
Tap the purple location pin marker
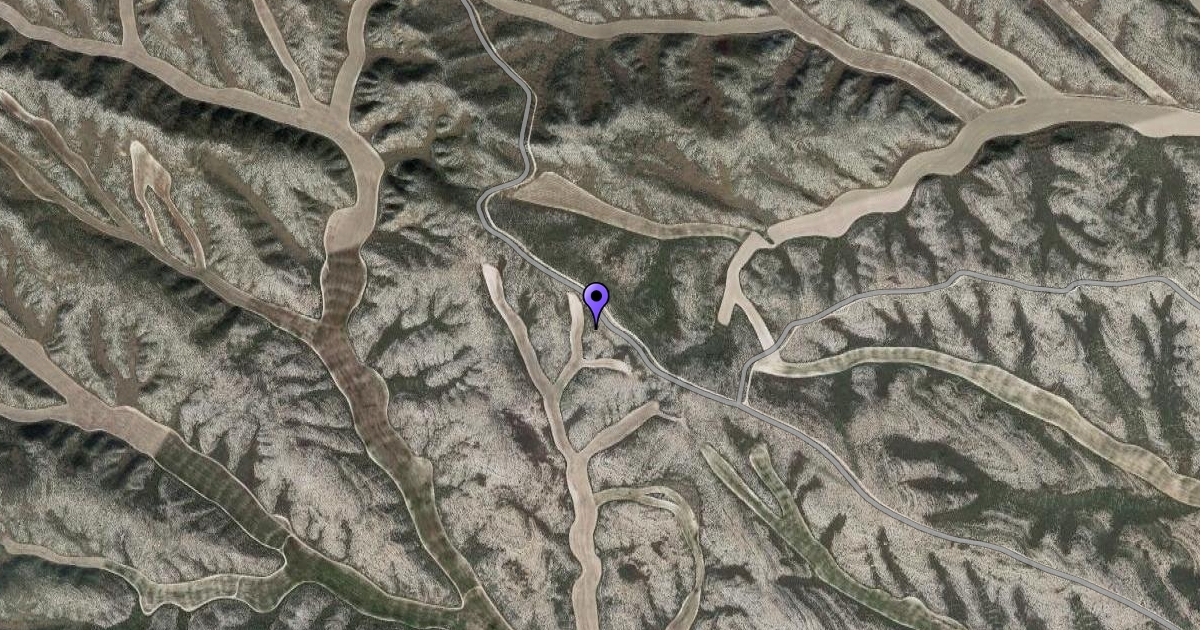click(596, 298)
